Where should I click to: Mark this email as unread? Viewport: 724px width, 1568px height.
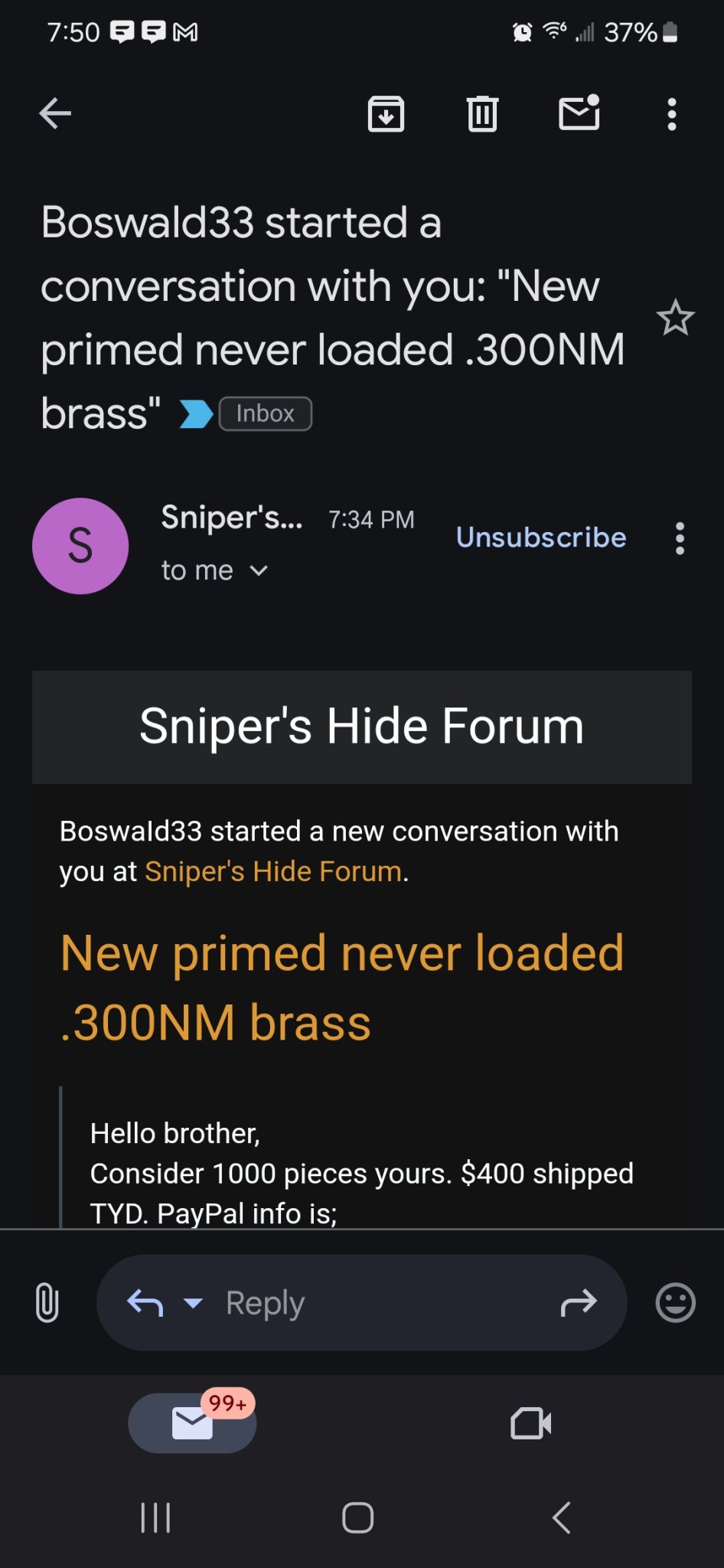[x=579, y=114]
